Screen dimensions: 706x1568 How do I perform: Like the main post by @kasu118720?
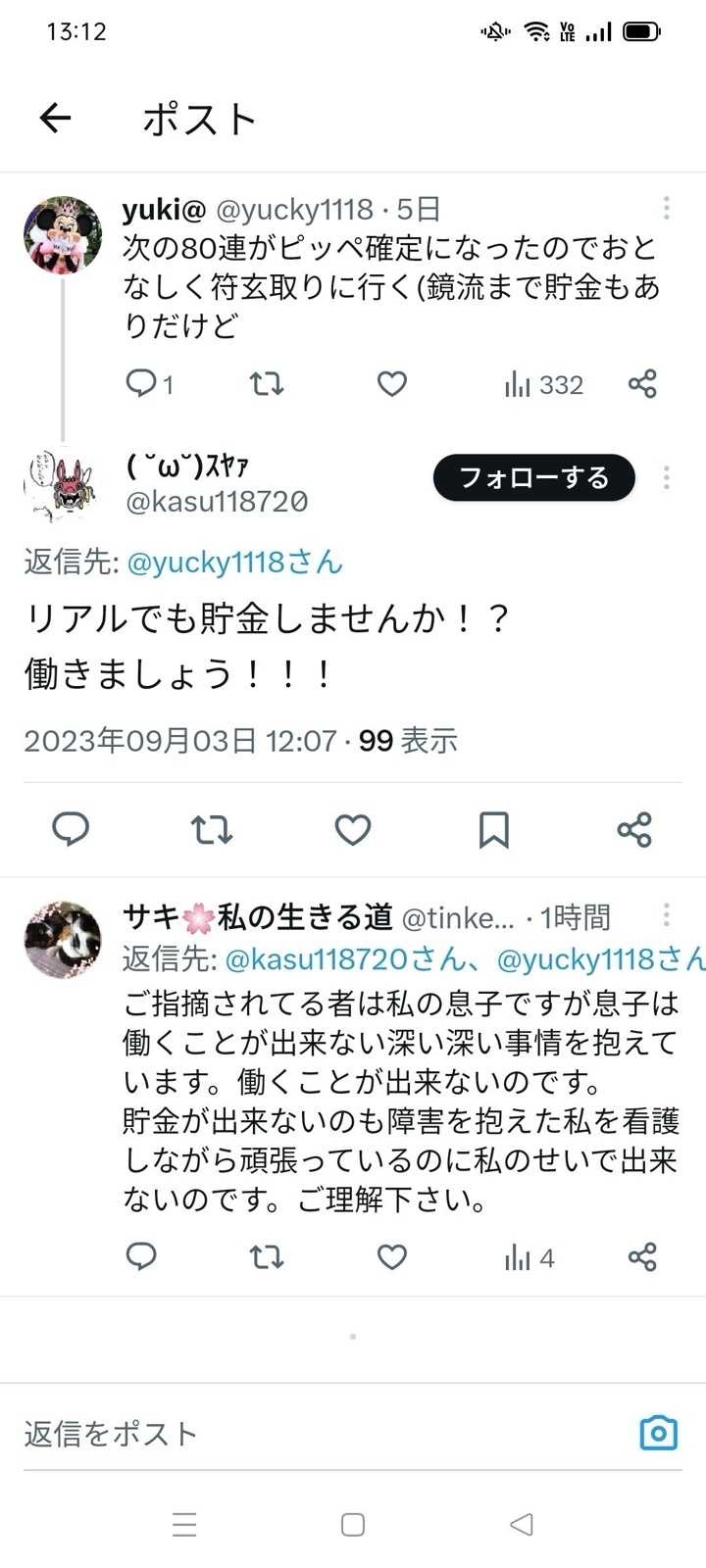coord(353,830)
